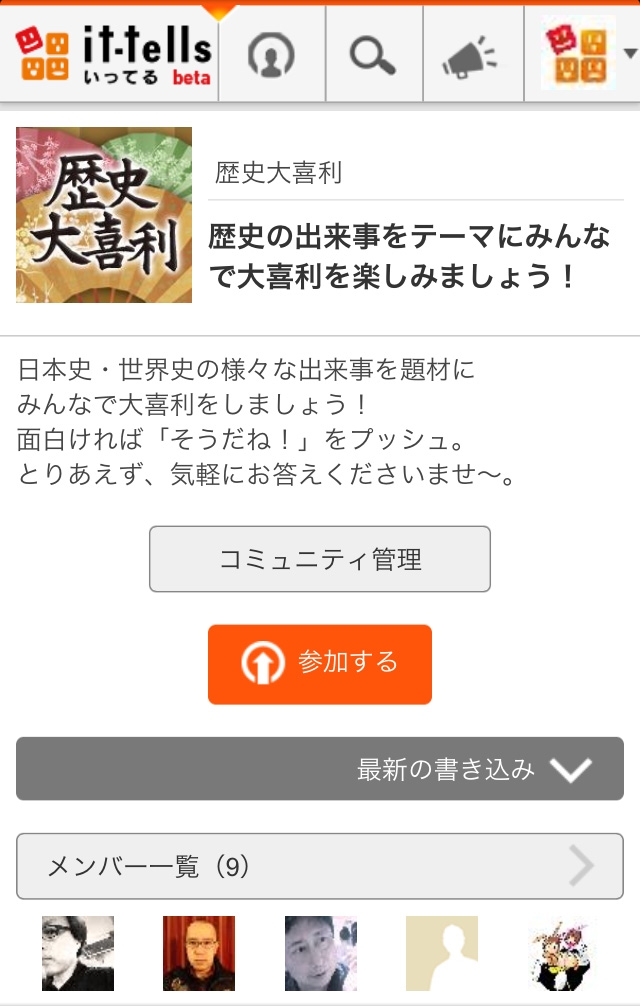
Task: View the member with the default silhouette avatar
Action: click(x=442, y=953)
